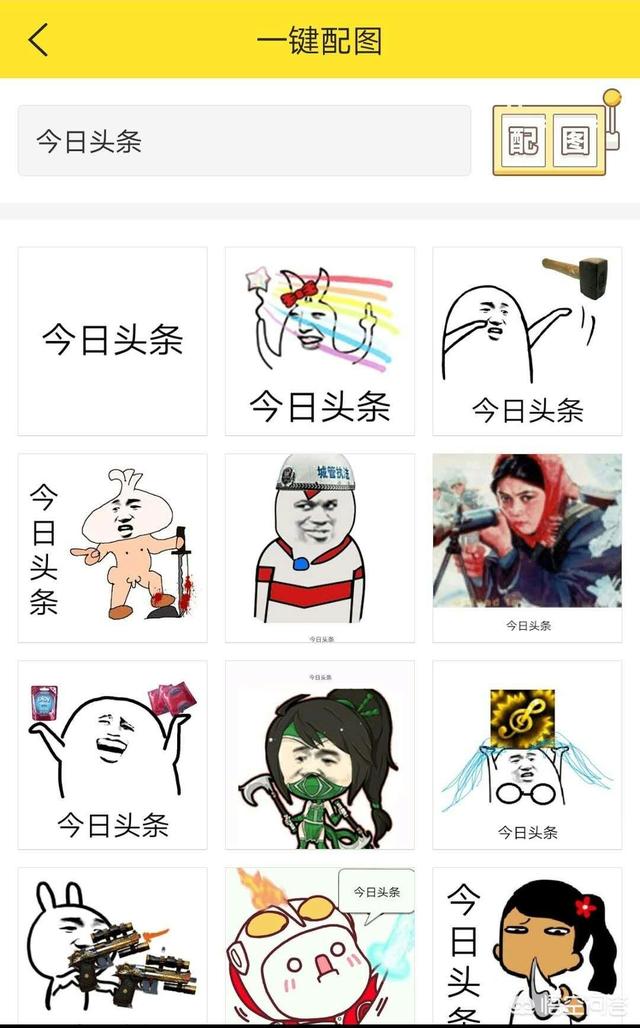640x1028 pixels.
Task: Select the white helmet Ultraman-suit meme
Action: [320, 548]
